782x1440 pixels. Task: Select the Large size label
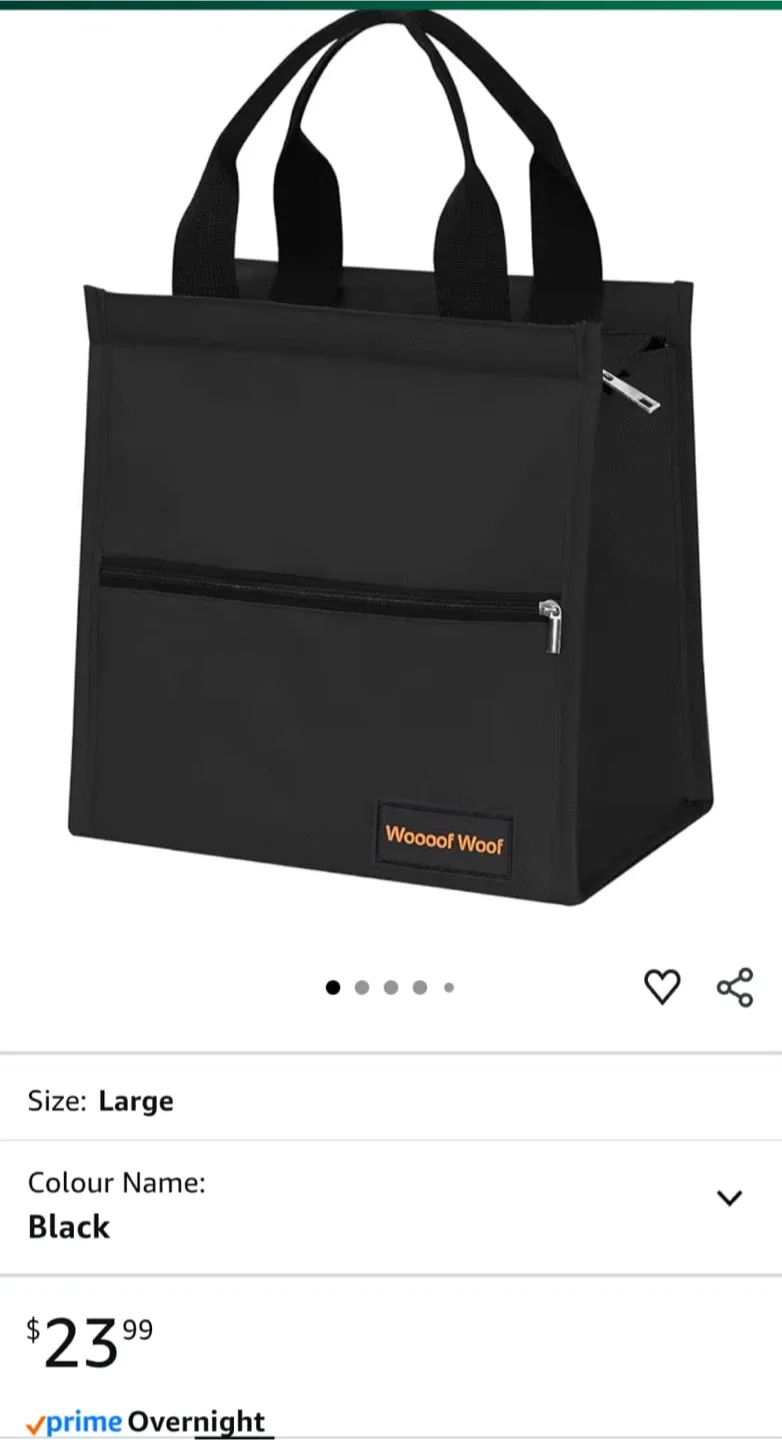(x=137, y=1101)
